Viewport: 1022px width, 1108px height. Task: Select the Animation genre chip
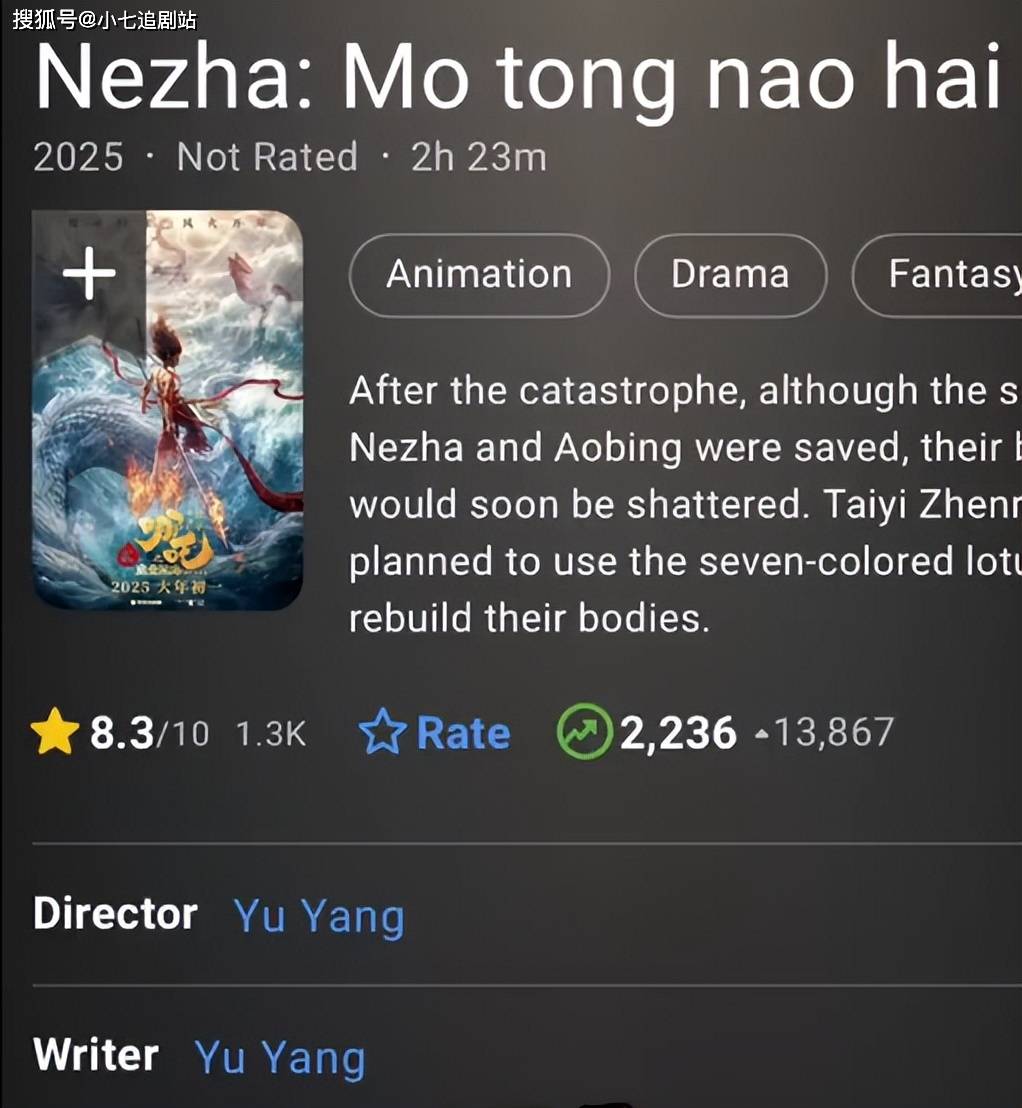[x=479, y=275]
